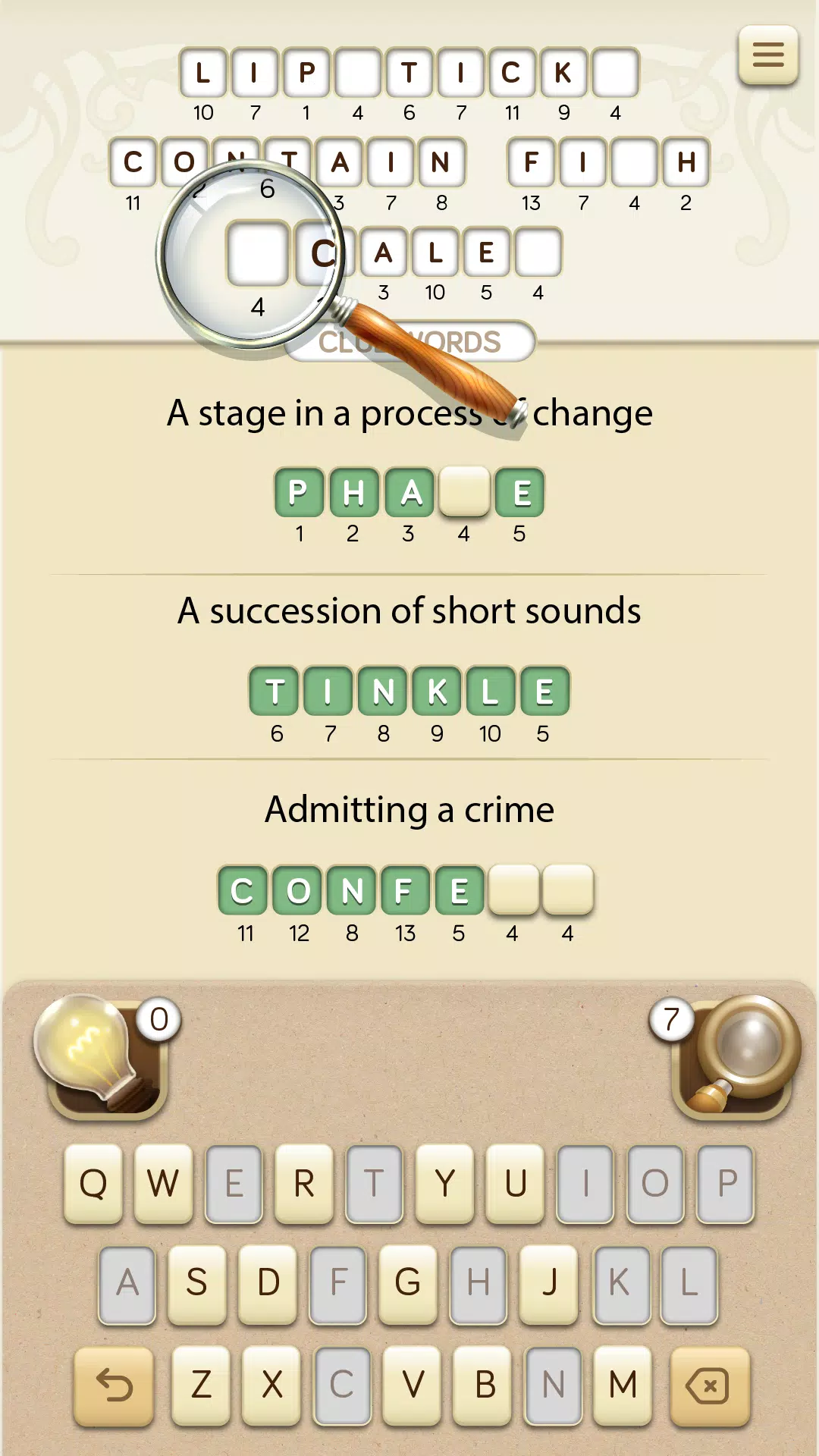This screenshot has width=819, height=1456.
Task: Tap the hint counter showing 0
Action: point(159,1020)
